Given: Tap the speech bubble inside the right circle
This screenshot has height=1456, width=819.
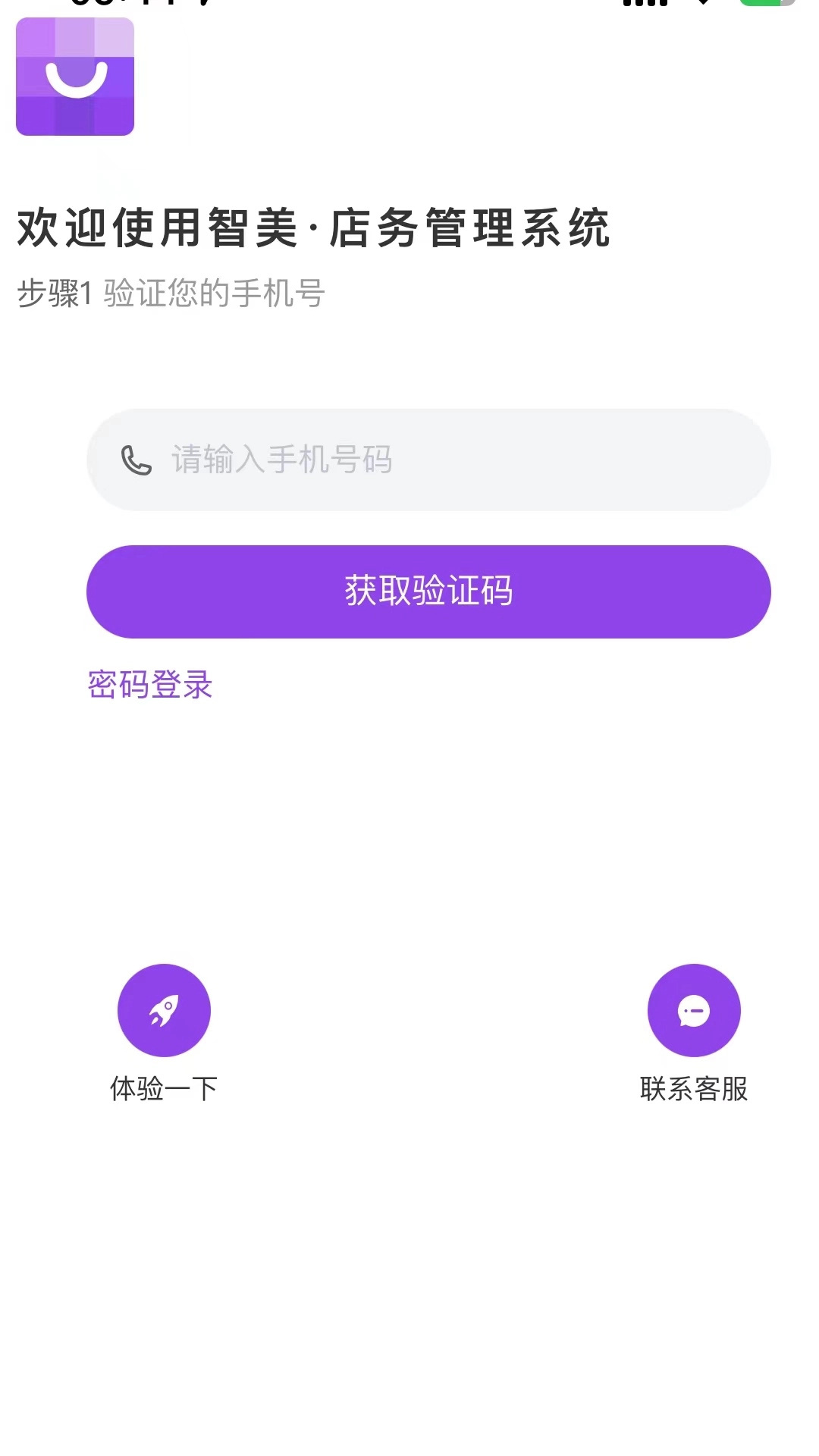Looking at the screenshot, I should click(x=694, y=1010).
